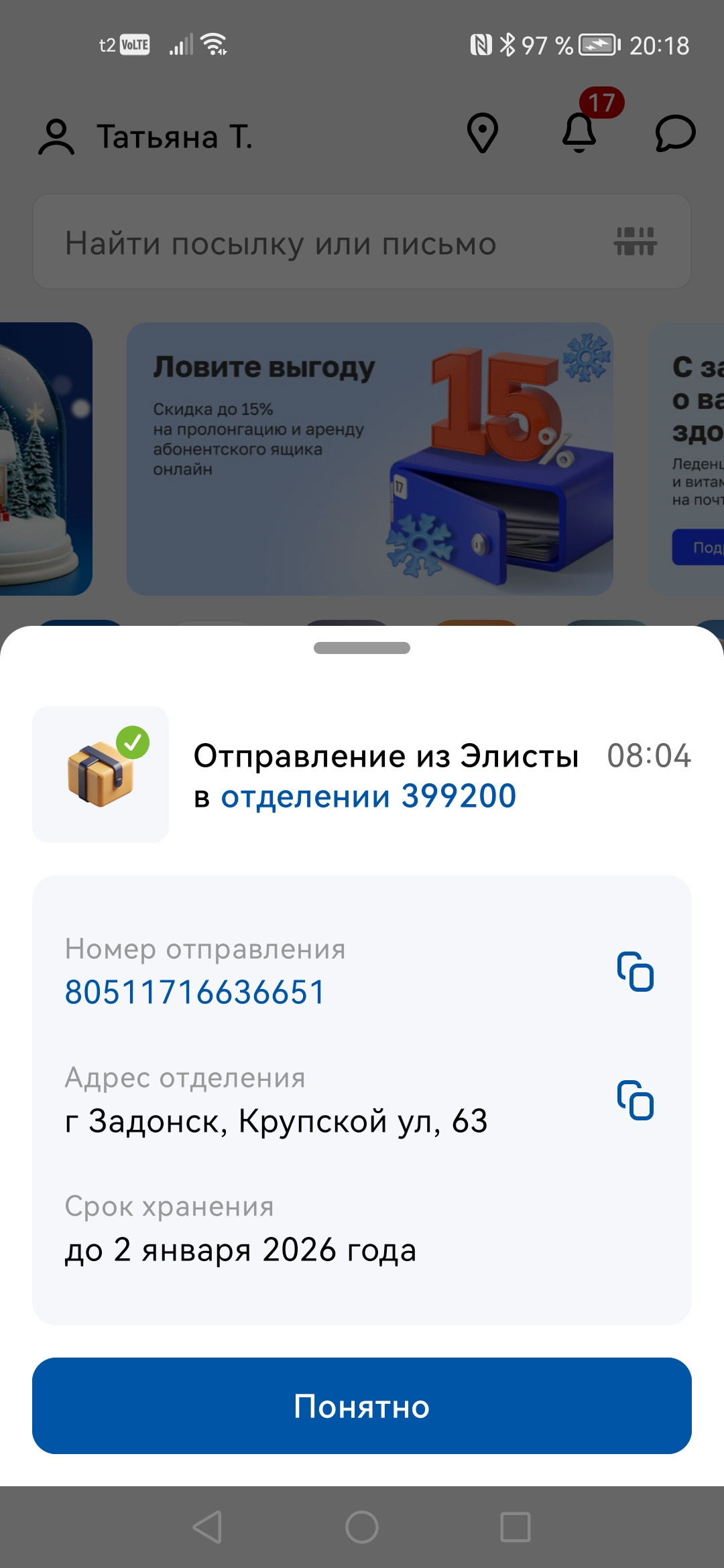Image resolution: width=724 pixels, height=1568 pixels.
Task: Open the chat support icon
Action: click(x=674, y=133)
